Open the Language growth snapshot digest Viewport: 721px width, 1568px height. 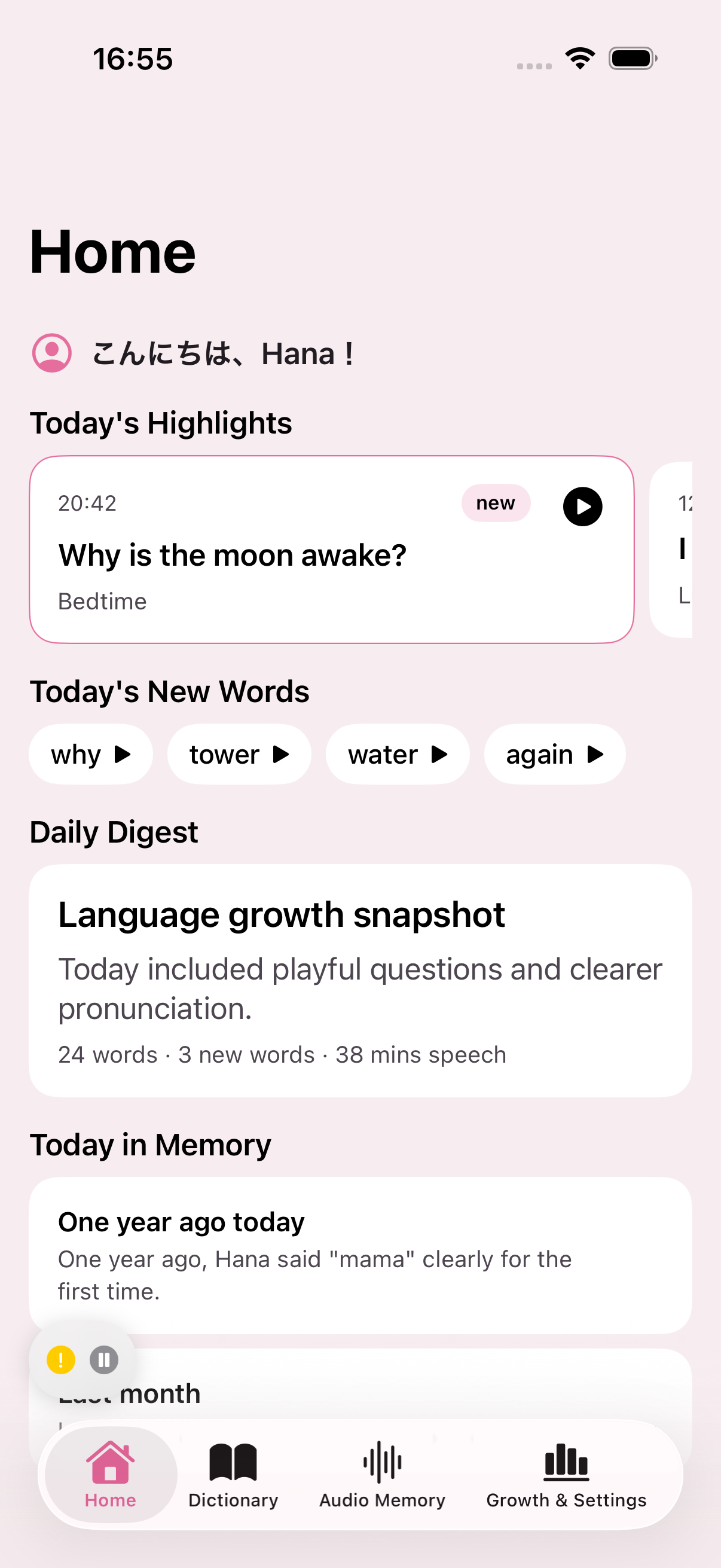click(360, 980)
